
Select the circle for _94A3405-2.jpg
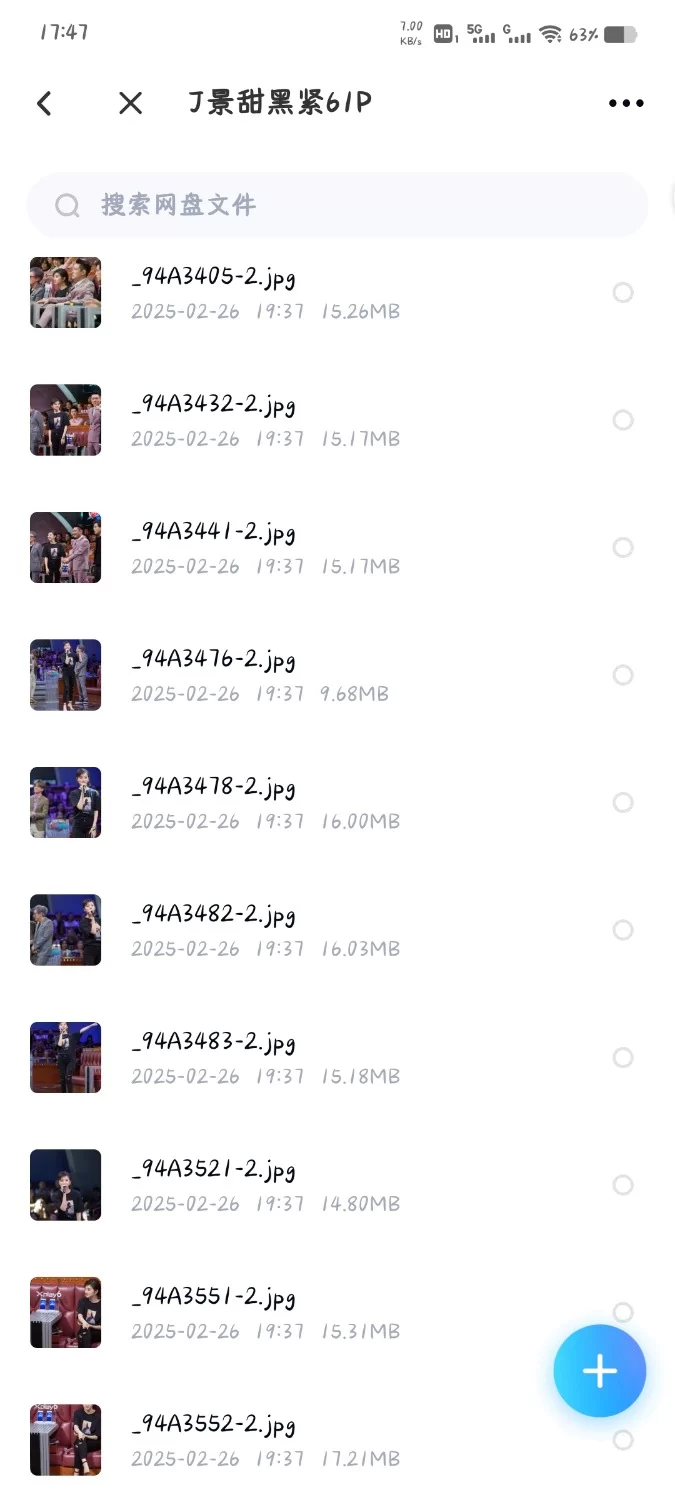[623, 292]
